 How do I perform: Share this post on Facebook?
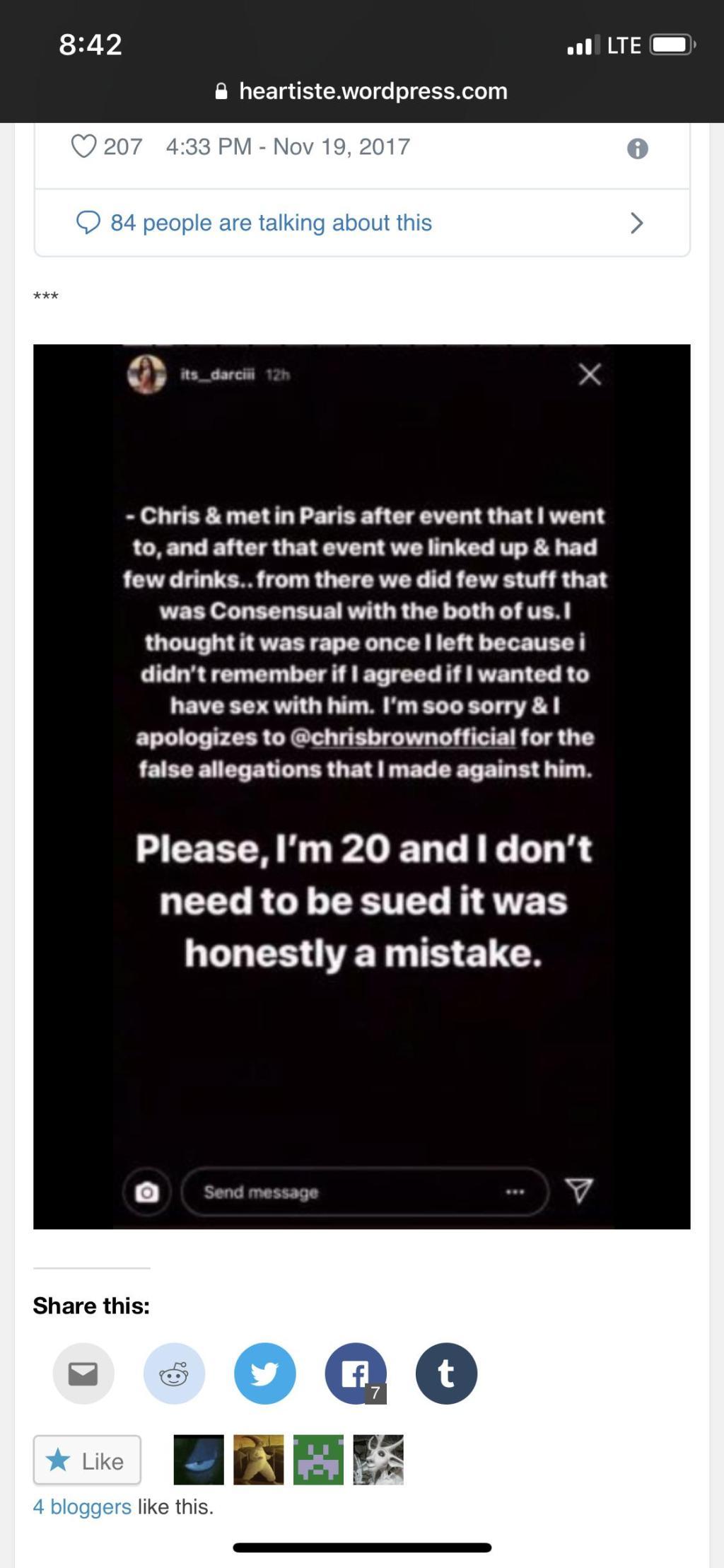(x=356, y=1374)
